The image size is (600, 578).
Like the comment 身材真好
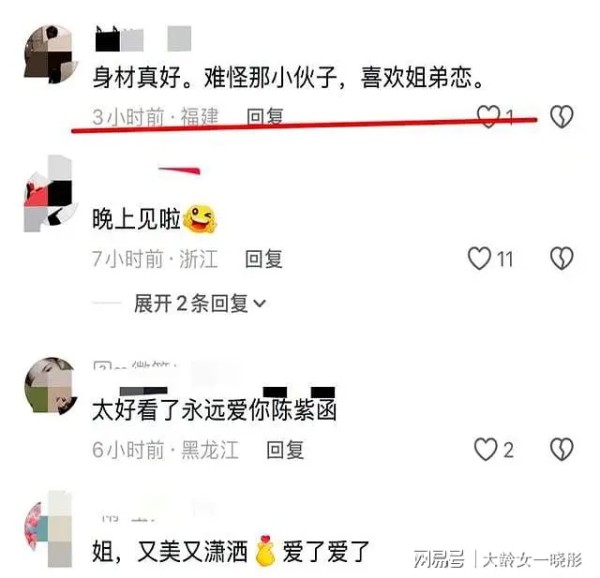pos(488,118)
